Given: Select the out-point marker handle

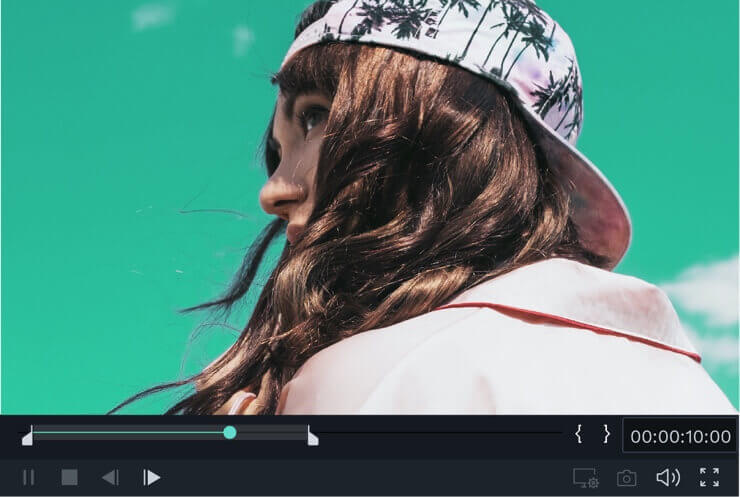Looking at the screenshot, I should (x=312, y=436).
